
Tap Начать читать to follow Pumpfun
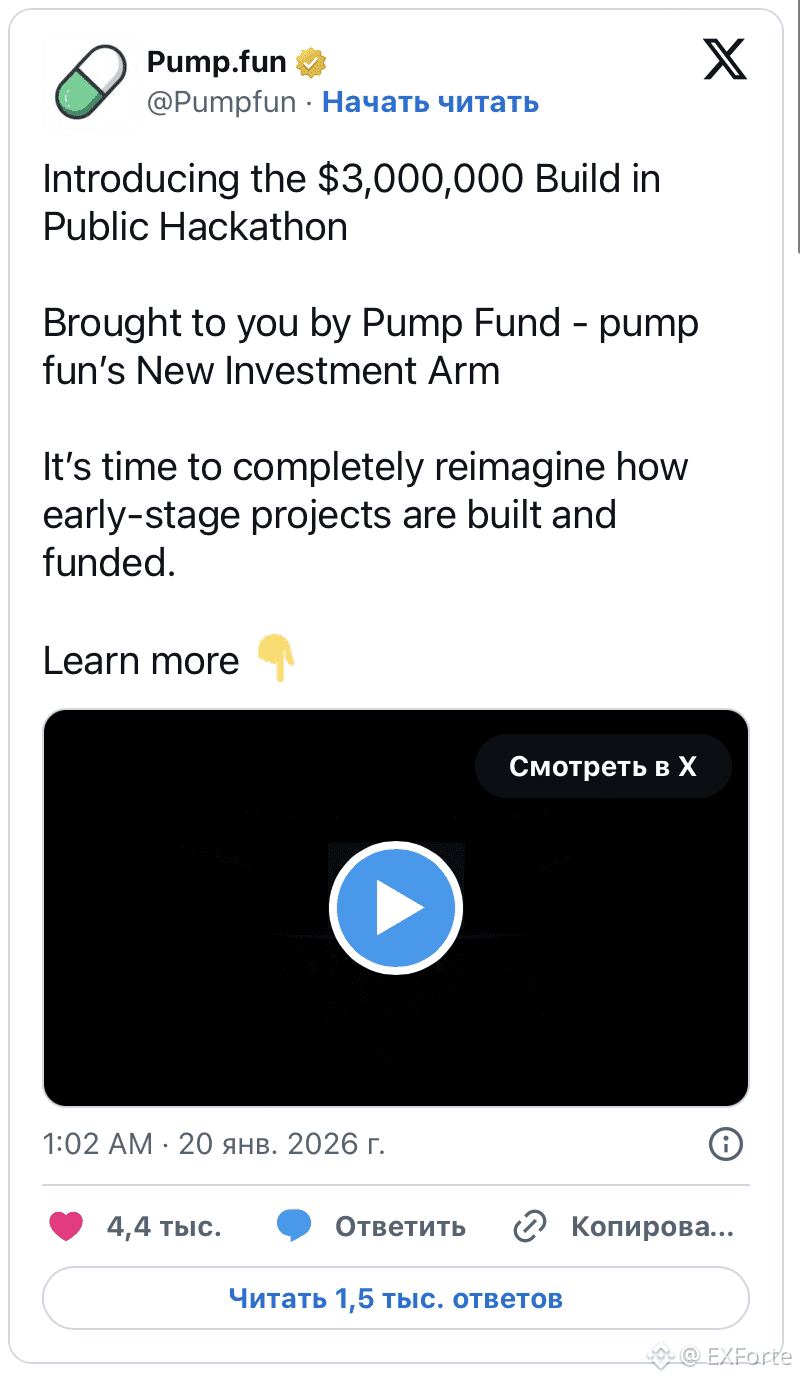(x=430, y=102)
